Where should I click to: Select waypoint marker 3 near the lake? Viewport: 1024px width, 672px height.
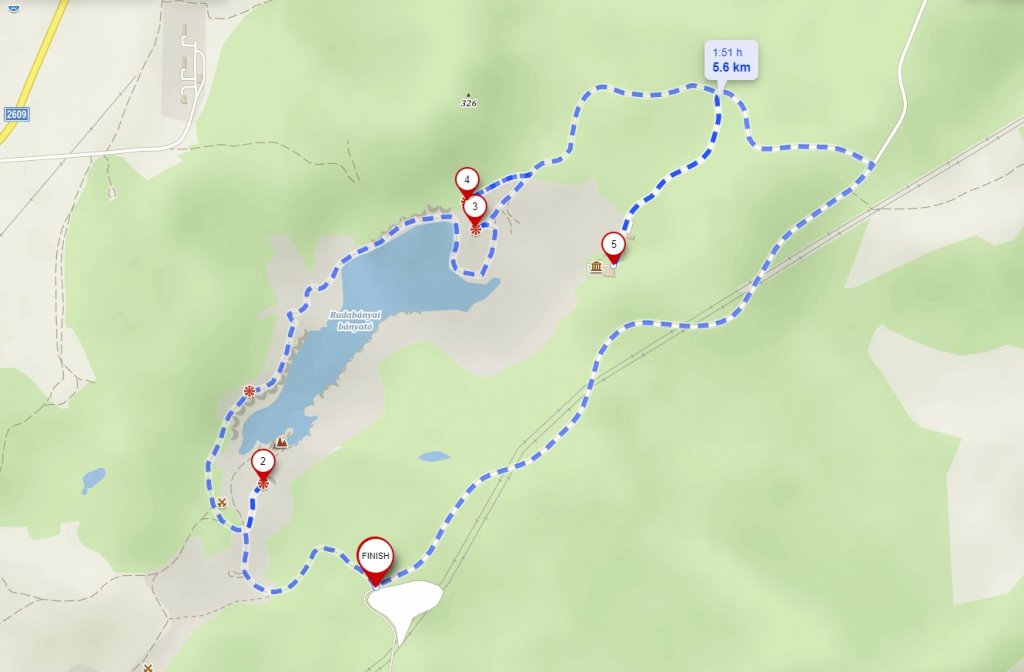pyautogui.click(x=475, y=207)
